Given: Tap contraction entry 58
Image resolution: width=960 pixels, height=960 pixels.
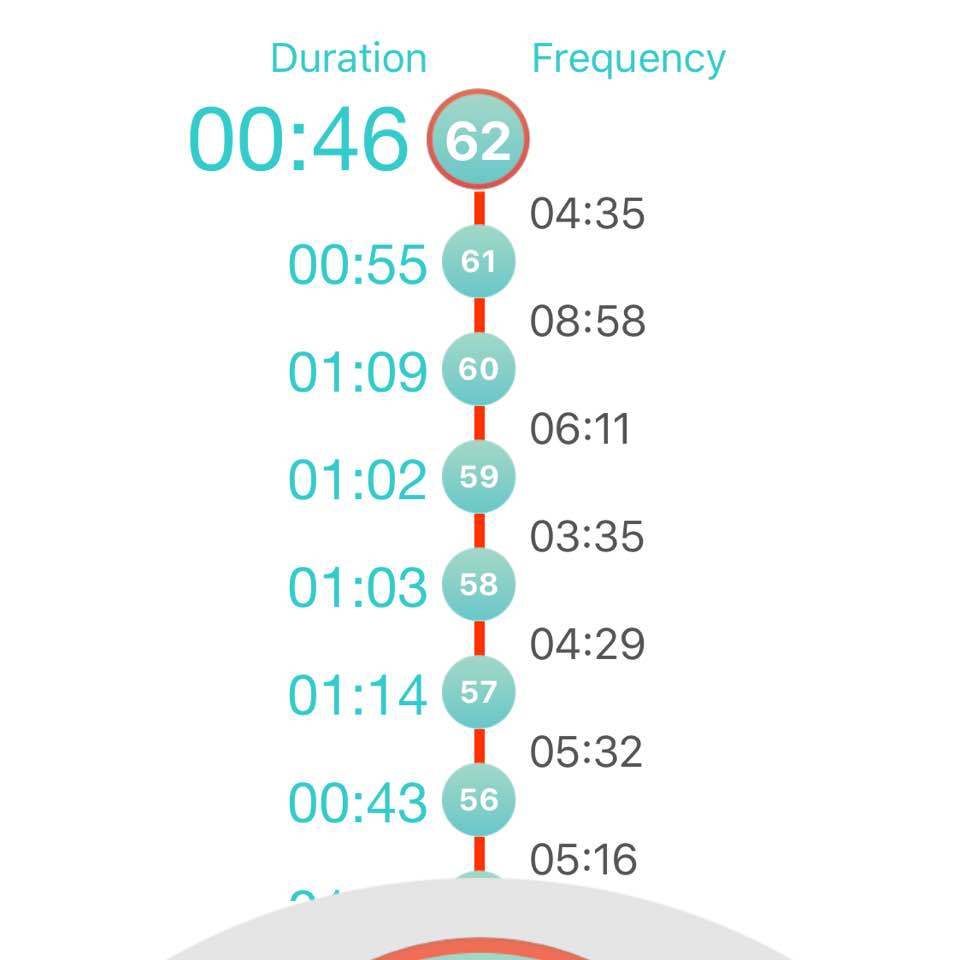Looking at the screenshot, I should (479, 584).
